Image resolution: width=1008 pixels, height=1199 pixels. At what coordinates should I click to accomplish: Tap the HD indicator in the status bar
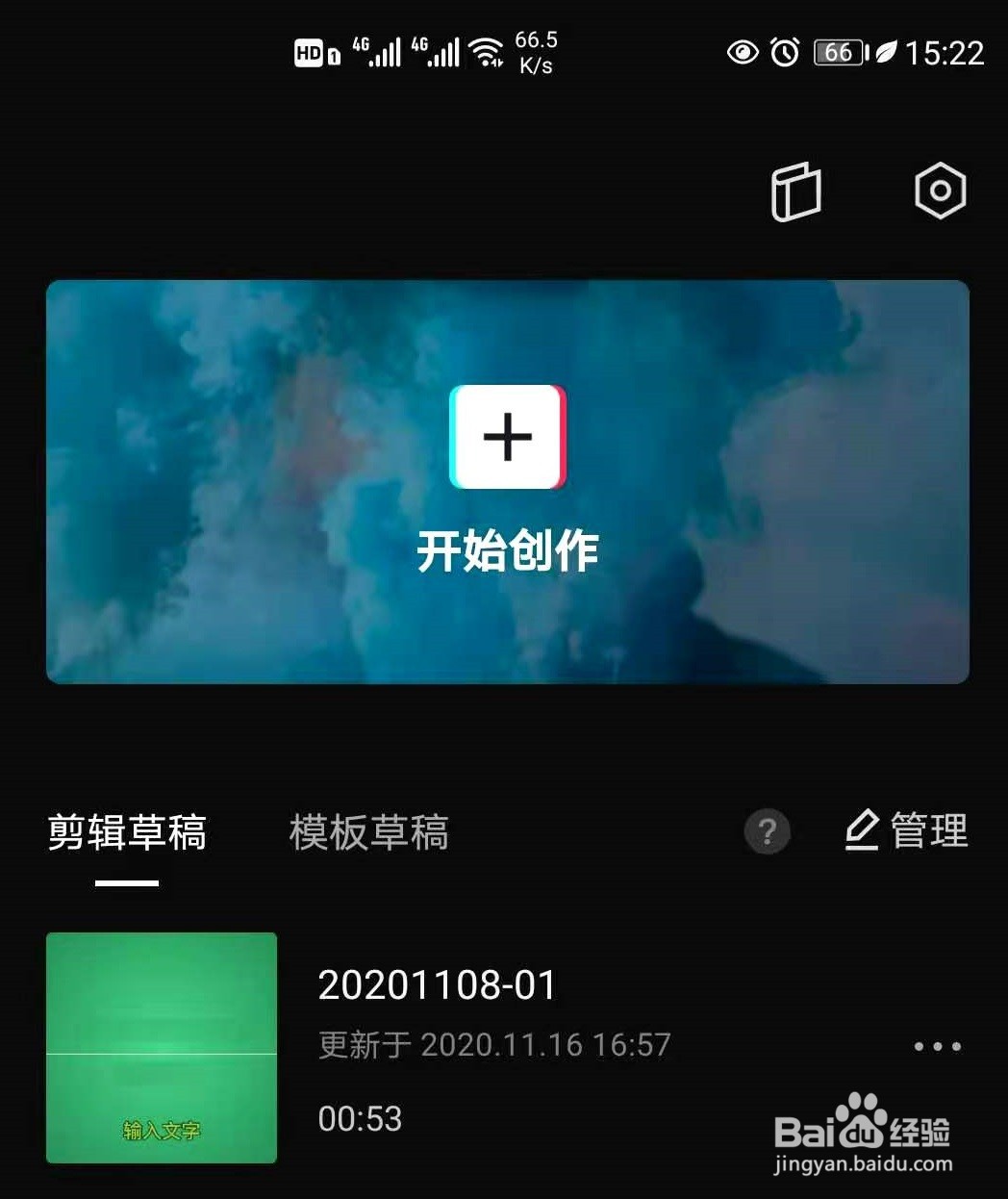311,53
